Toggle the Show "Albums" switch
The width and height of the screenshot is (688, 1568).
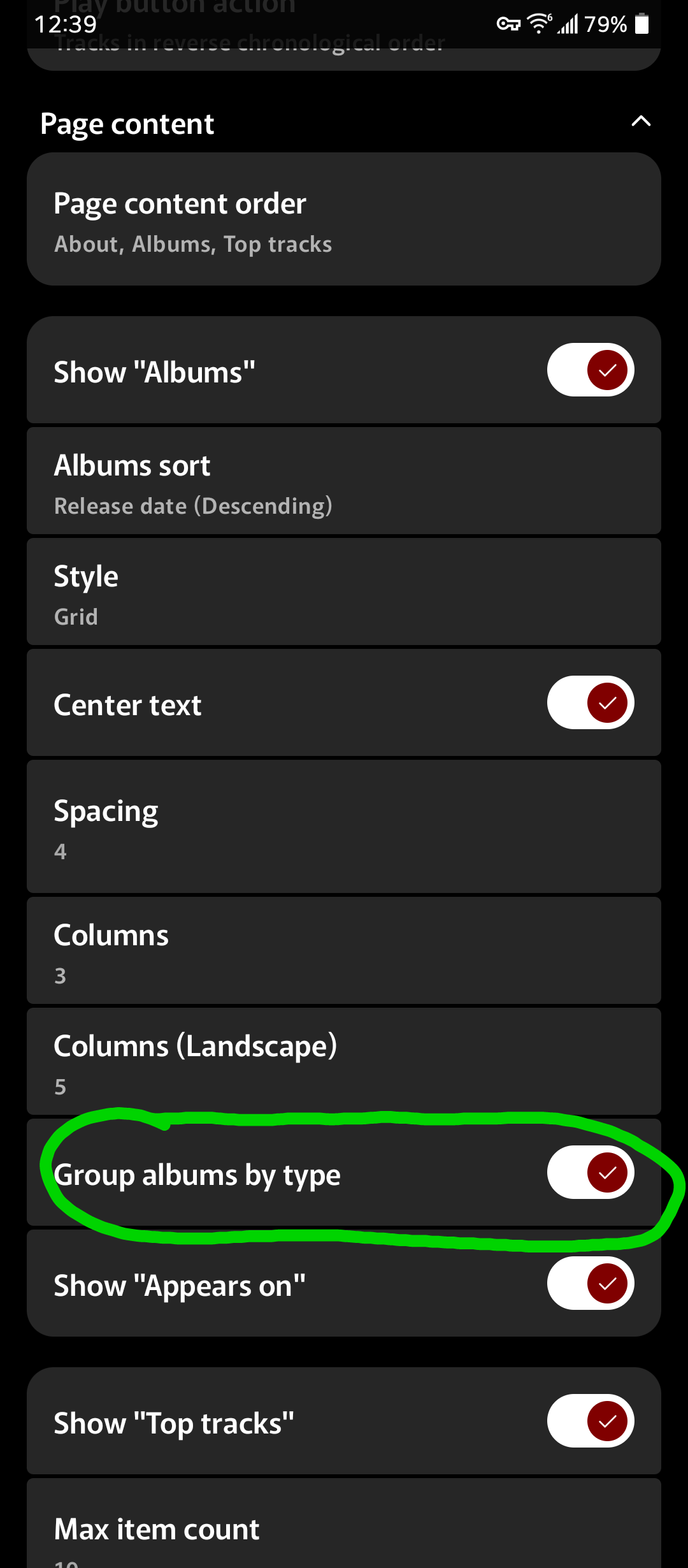[x=590, y=370]
